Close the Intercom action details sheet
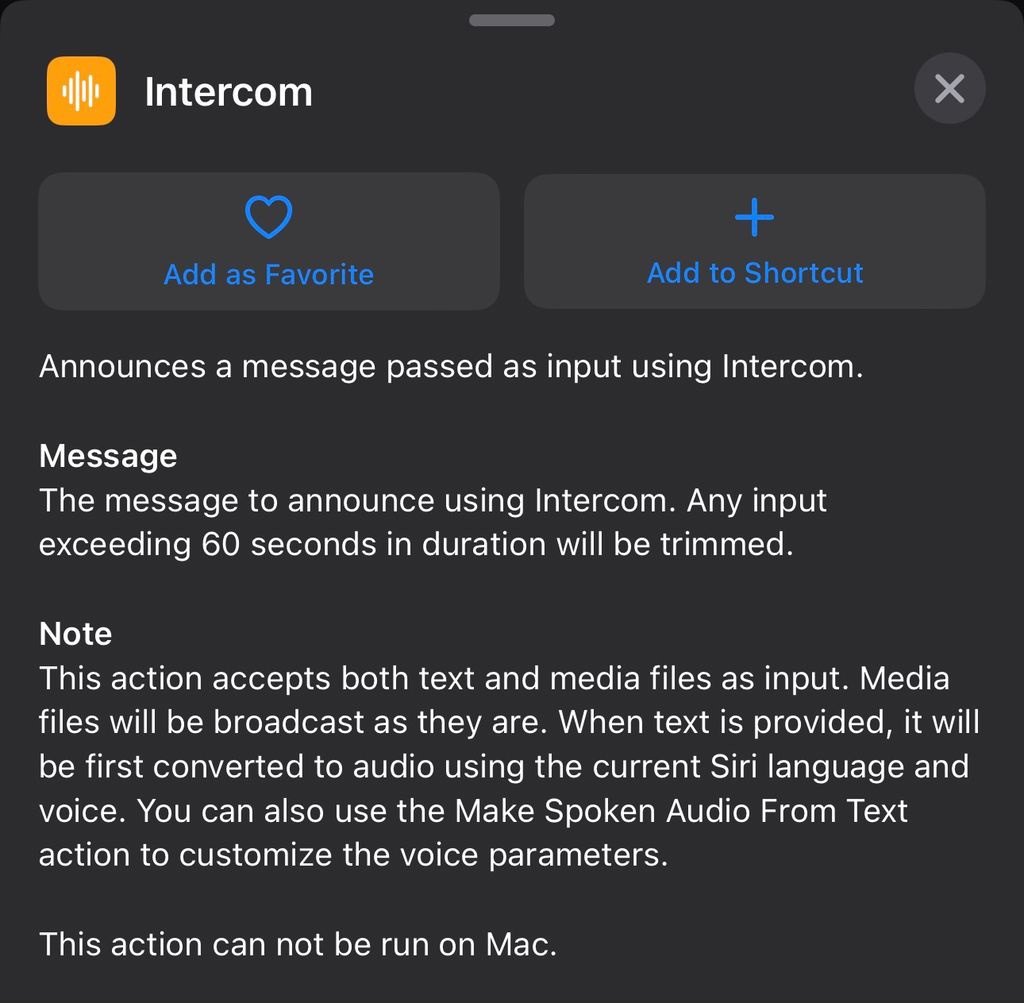The height and width of the screenshot is (1003, 1024). 949,89
